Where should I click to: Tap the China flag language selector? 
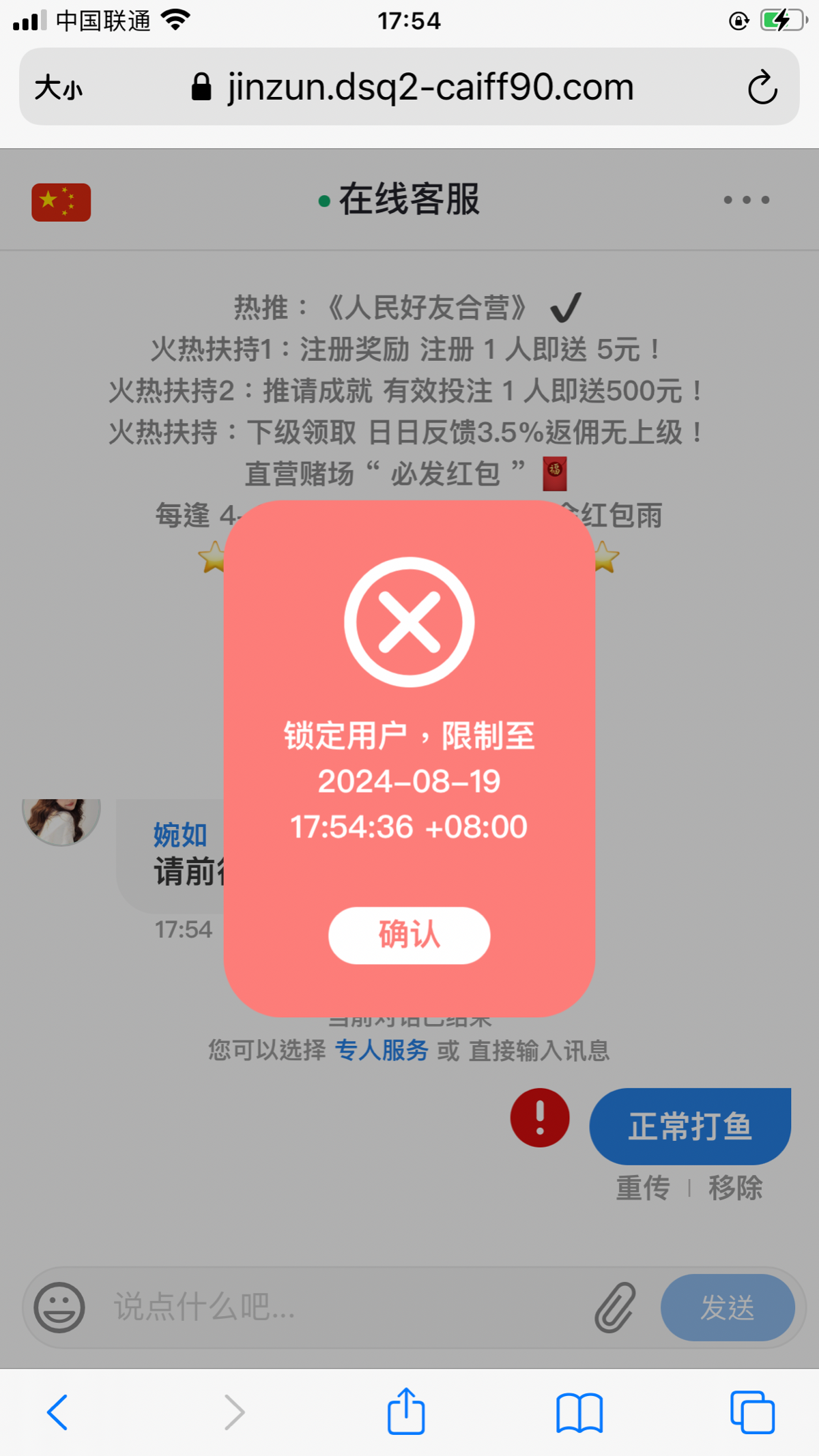click(61, 202)
